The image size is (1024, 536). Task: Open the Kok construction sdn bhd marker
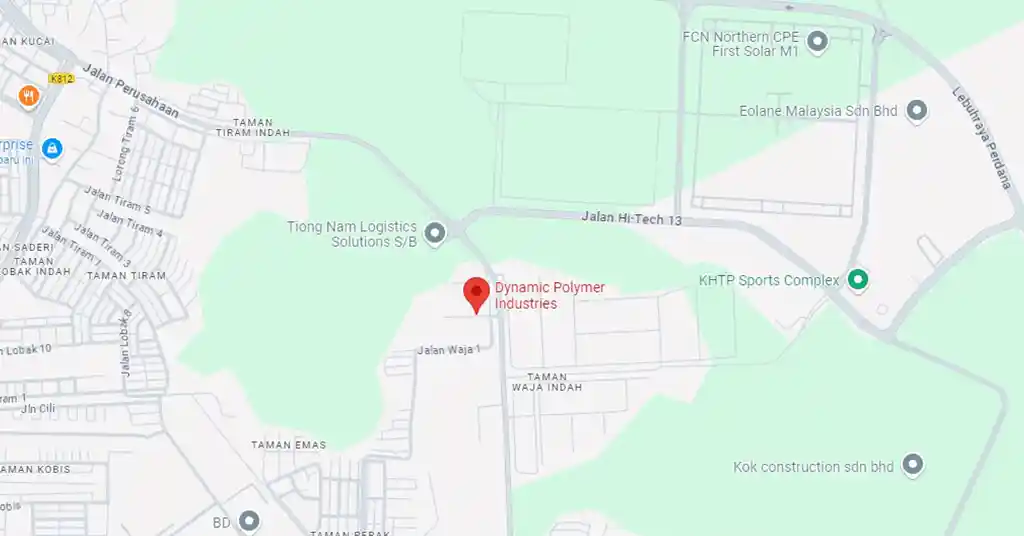tap(912, 465)
